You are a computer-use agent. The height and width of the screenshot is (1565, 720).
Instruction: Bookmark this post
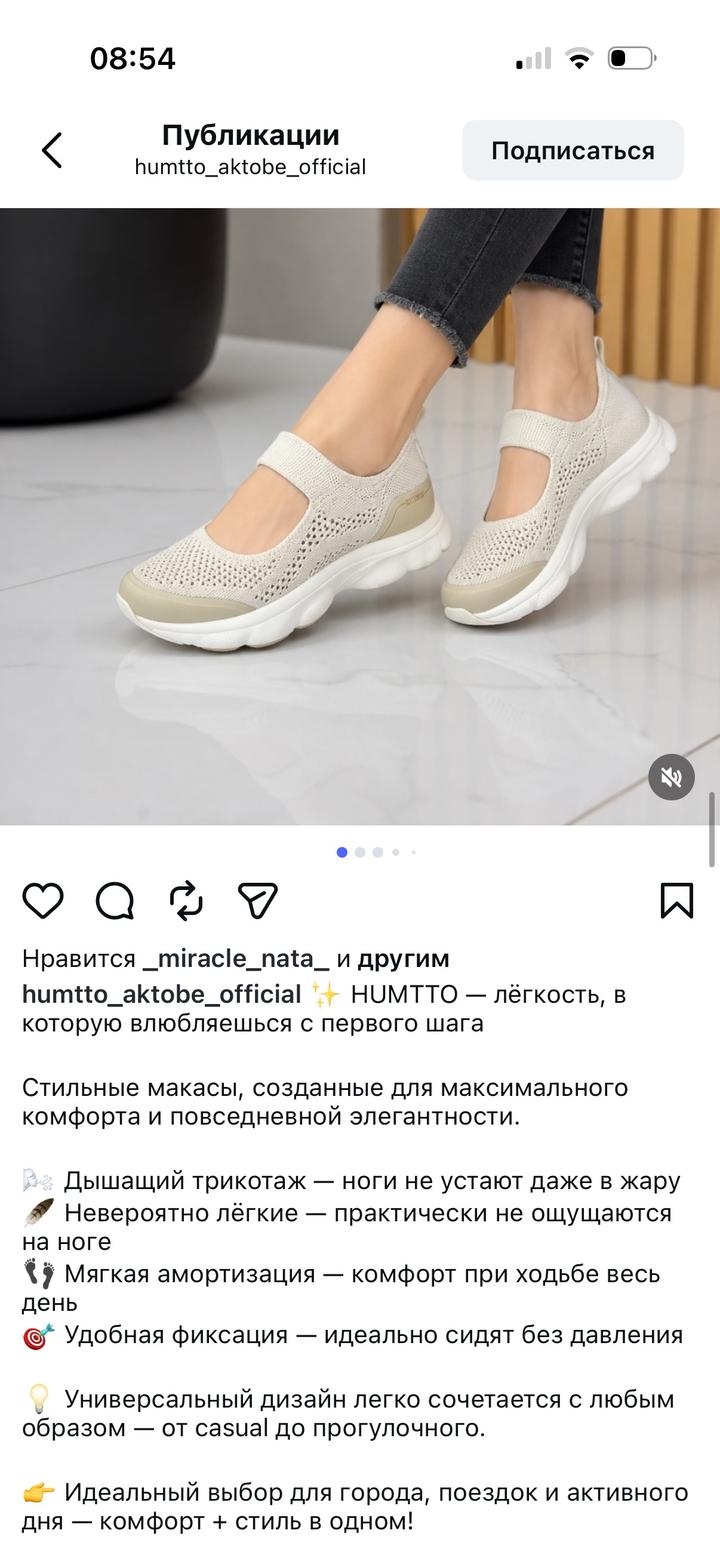[x=677, y=900]
